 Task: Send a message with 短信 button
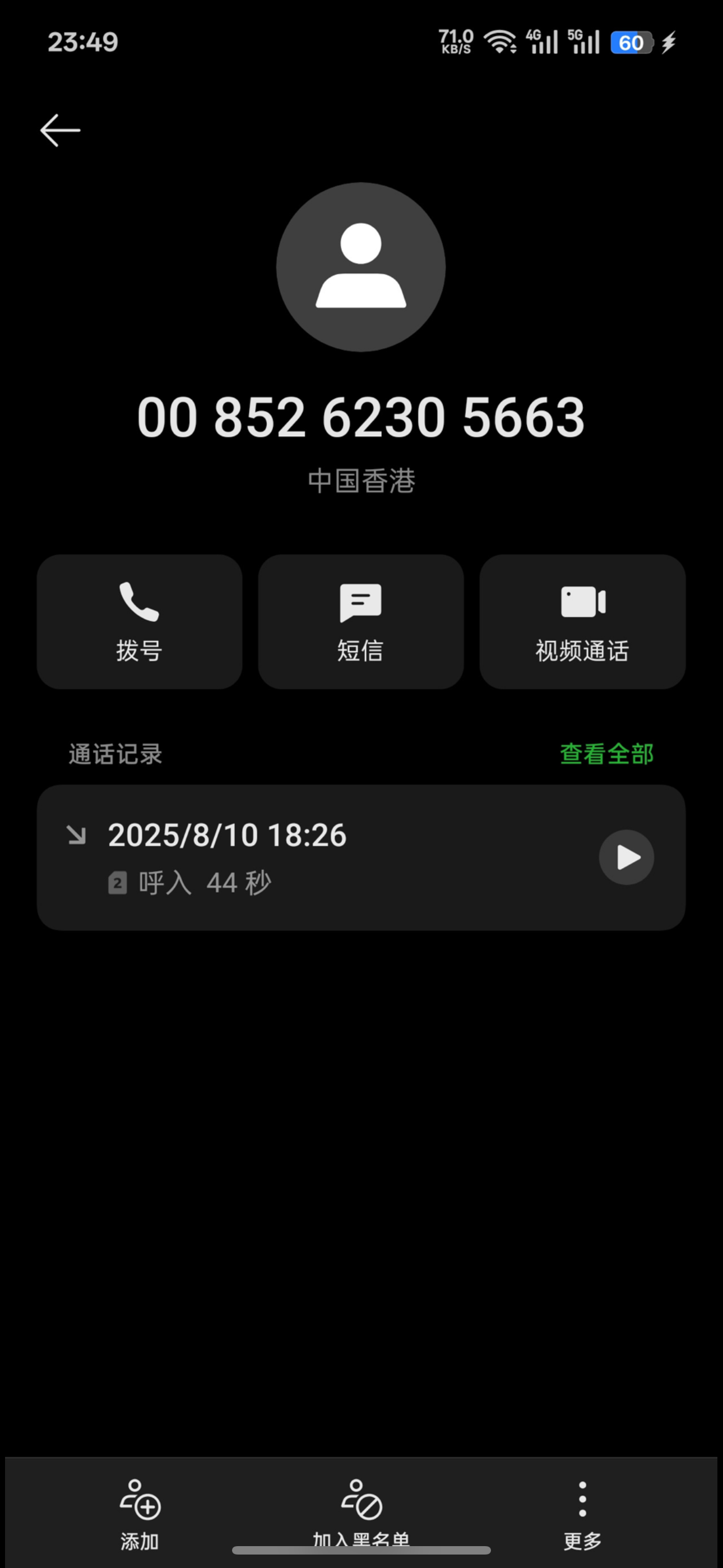click(361, 621)
